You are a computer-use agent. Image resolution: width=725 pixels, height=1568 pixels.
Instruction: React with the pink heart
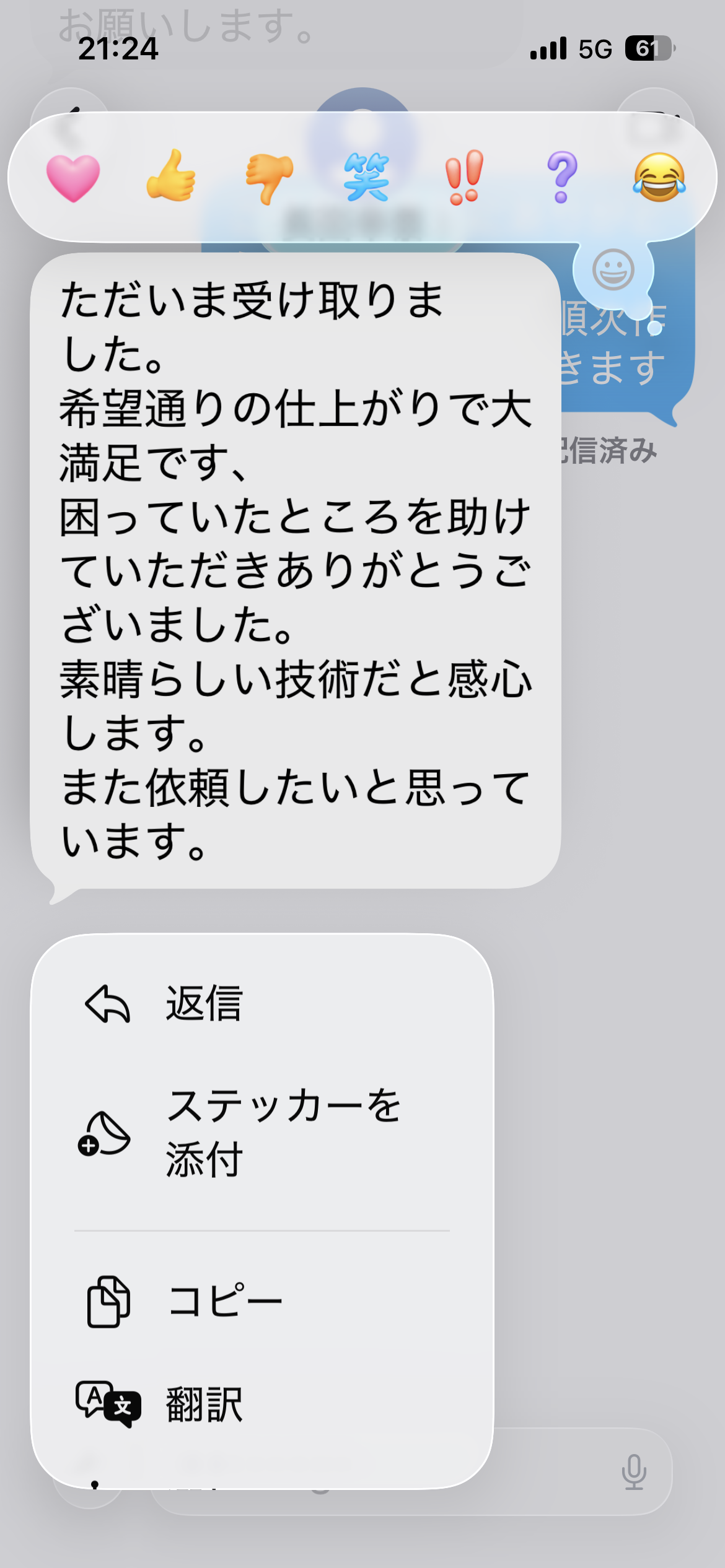(x=73, y=178)
